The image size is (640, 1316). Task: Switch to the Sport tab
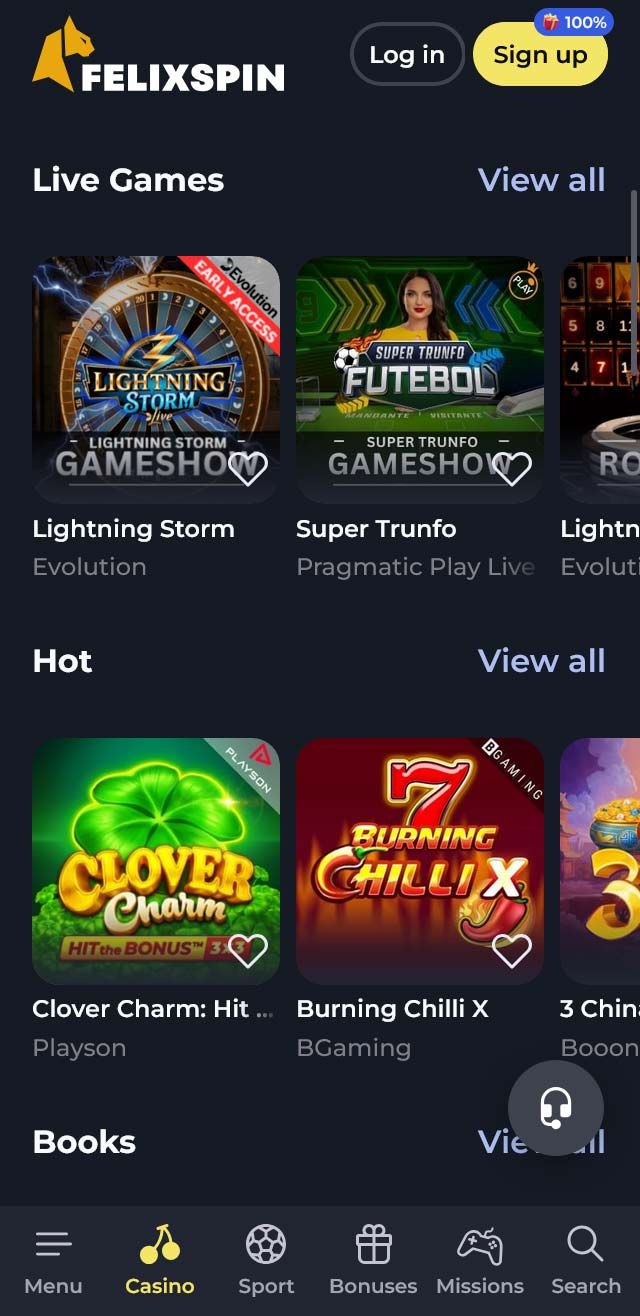(x=266, y=1261)
